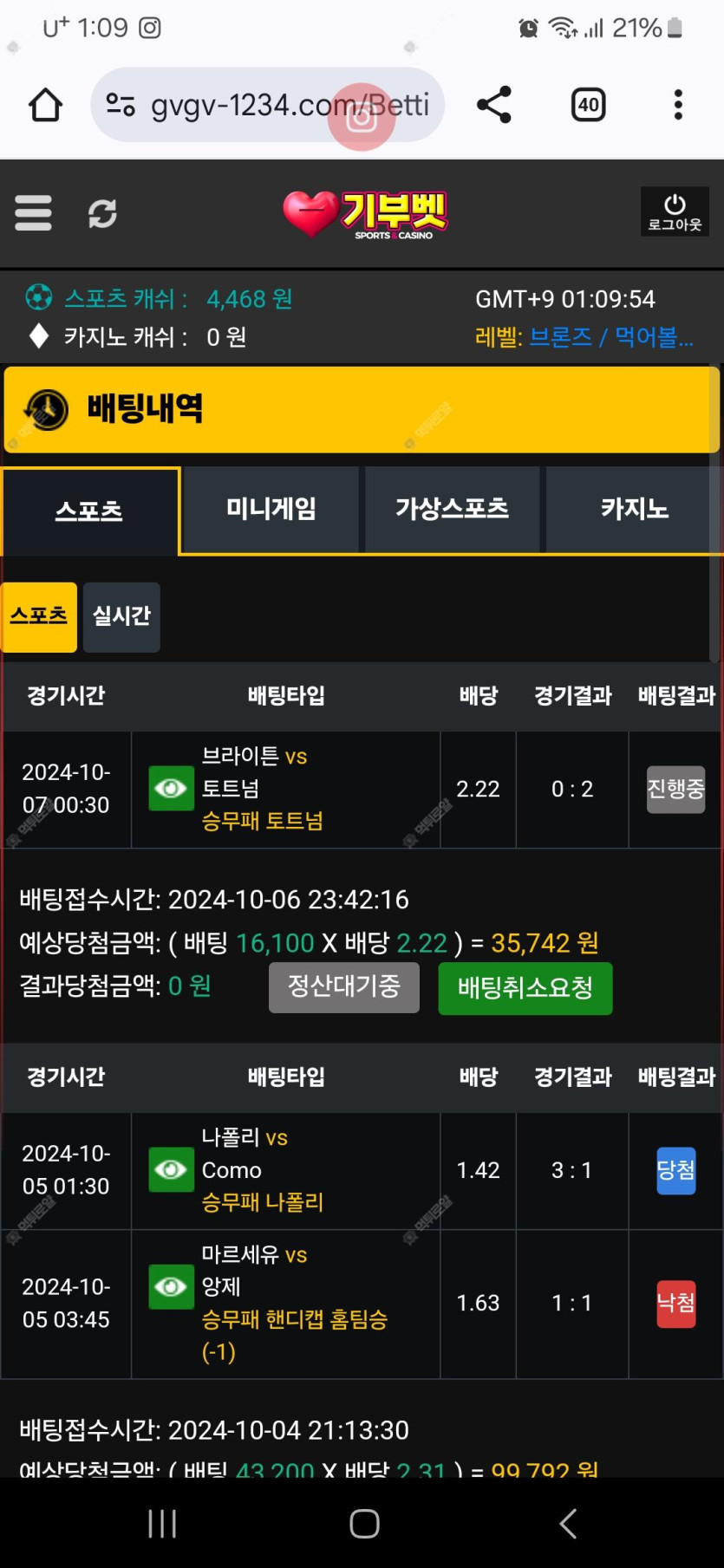Select the 스포츠 top tab
This screenshot has width=724, height=1568.
tap(89, 511)
